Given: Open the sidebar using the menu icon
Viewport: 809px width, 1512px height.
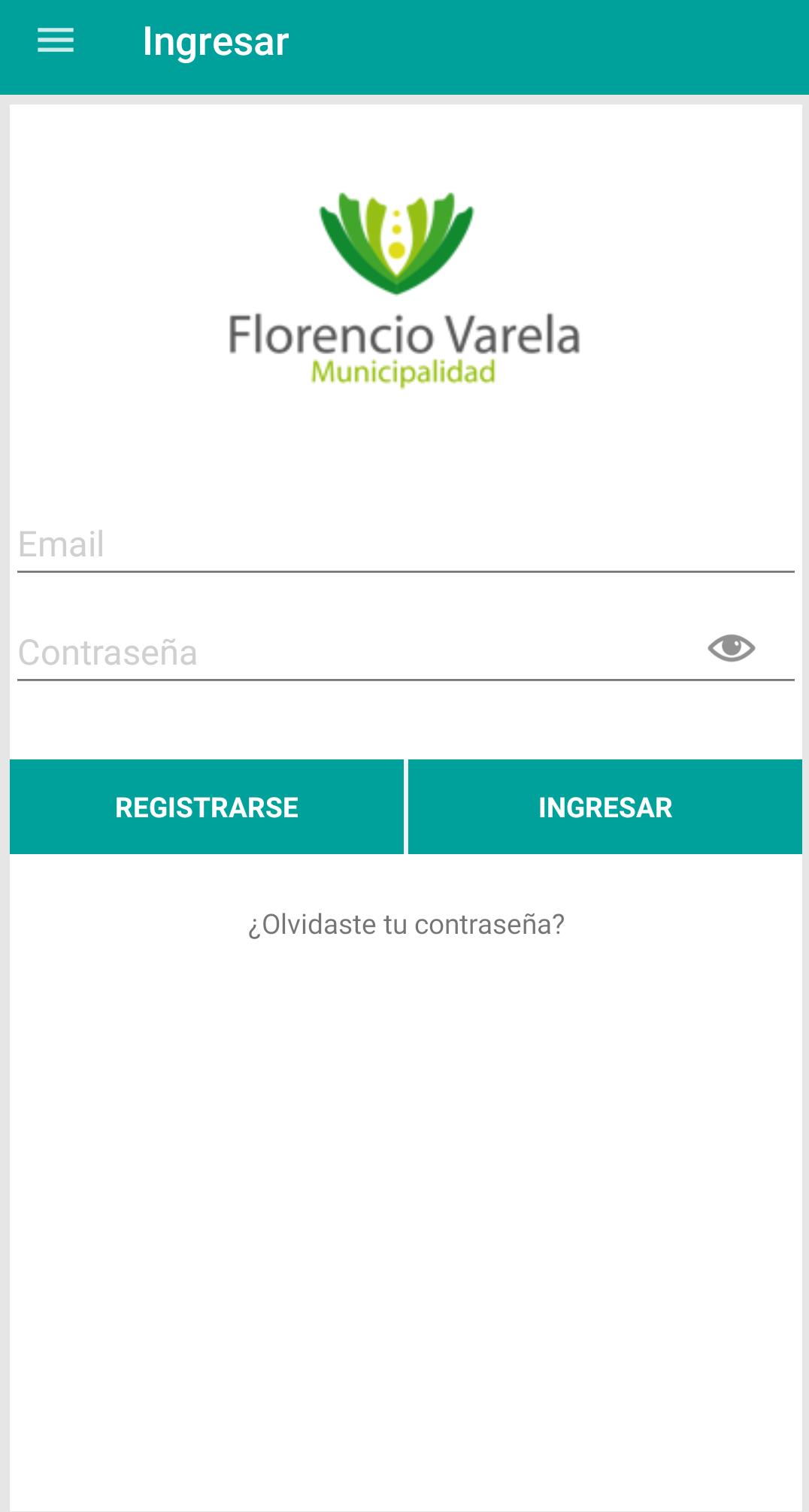Looking at the screenshot, I should coord(56,41).
